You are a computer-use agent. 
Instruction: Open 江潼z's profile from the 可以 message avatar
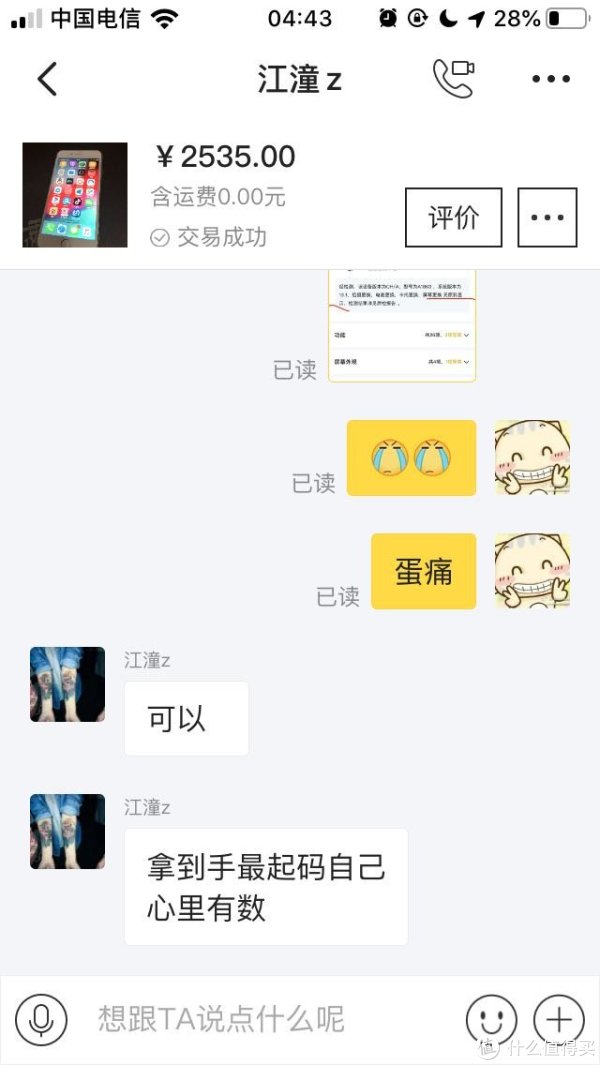coord(67,684)
